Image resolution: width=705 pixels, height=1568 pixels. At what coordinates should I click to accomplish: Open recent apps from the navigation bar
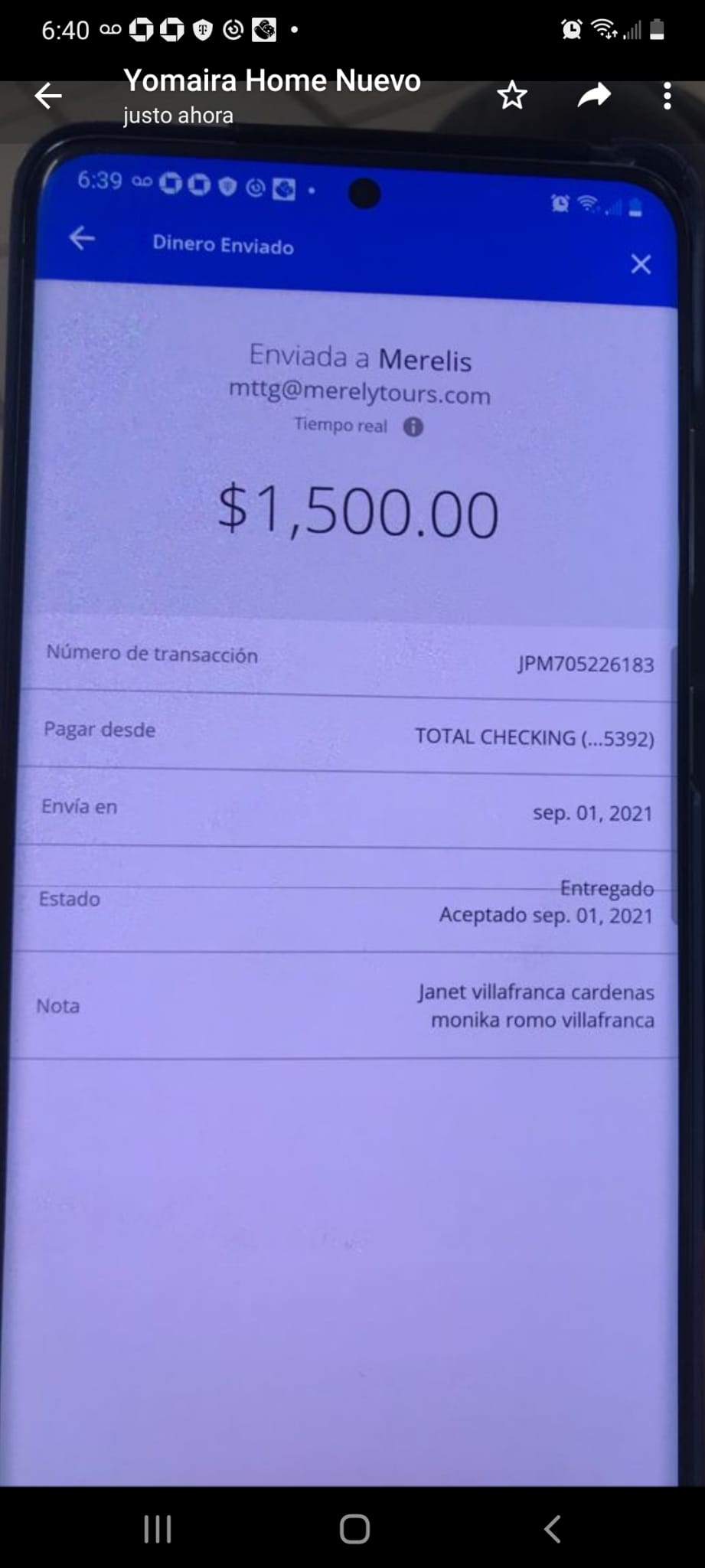click(158, 1529)
